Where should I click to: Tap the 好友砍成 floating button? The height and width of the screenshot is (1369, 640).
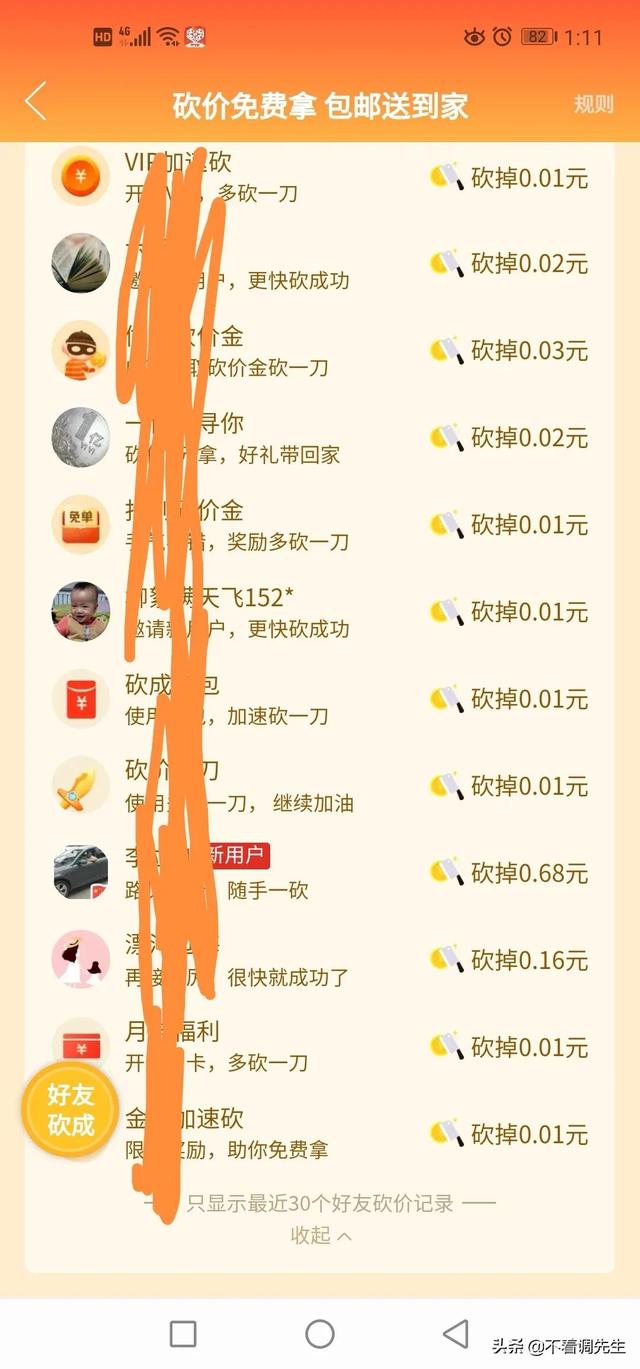coord(70,1109)
